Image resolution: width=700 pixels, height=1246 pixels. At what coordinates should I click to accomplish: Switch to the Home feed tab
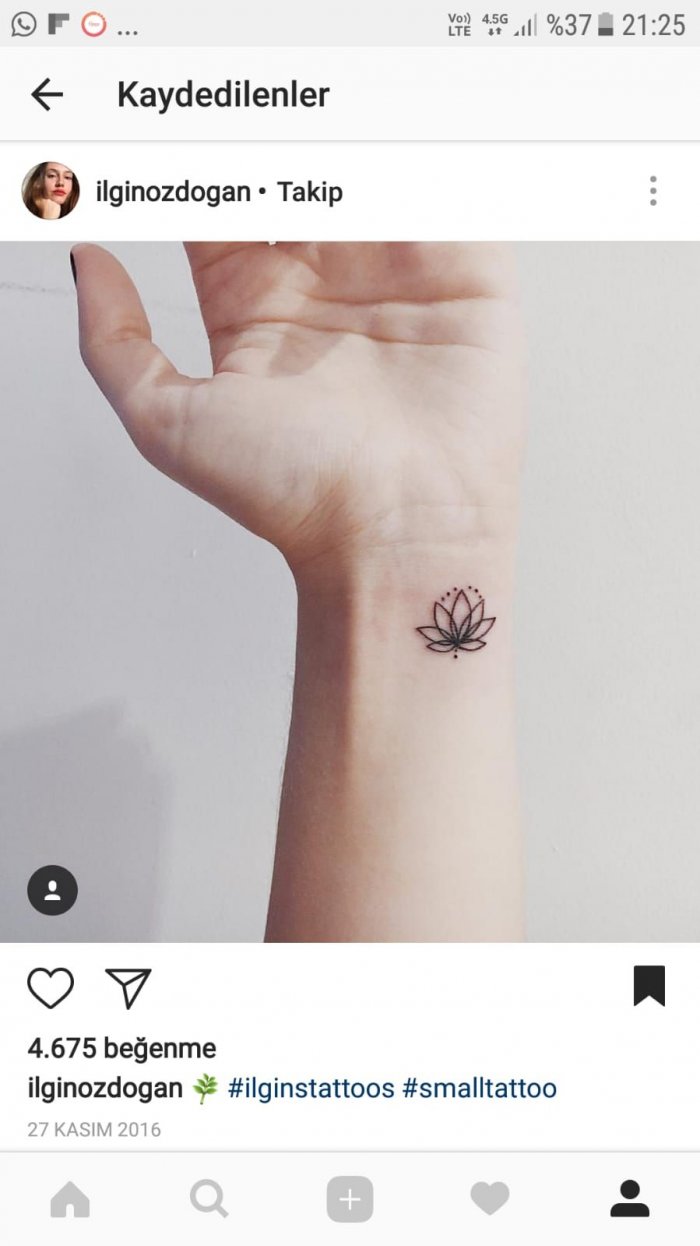click(x=70, y=1199)
